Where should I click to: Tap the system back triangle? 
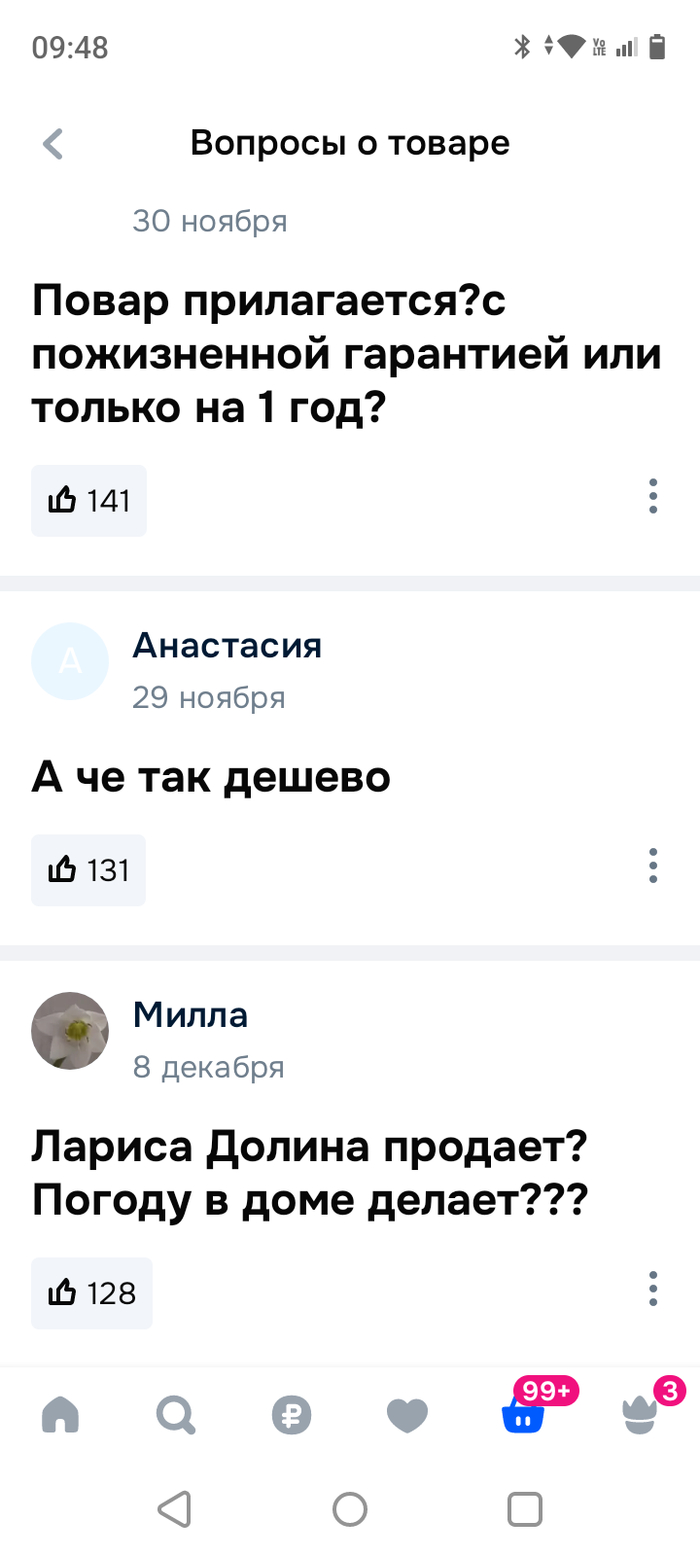[x=175, y=1508]
